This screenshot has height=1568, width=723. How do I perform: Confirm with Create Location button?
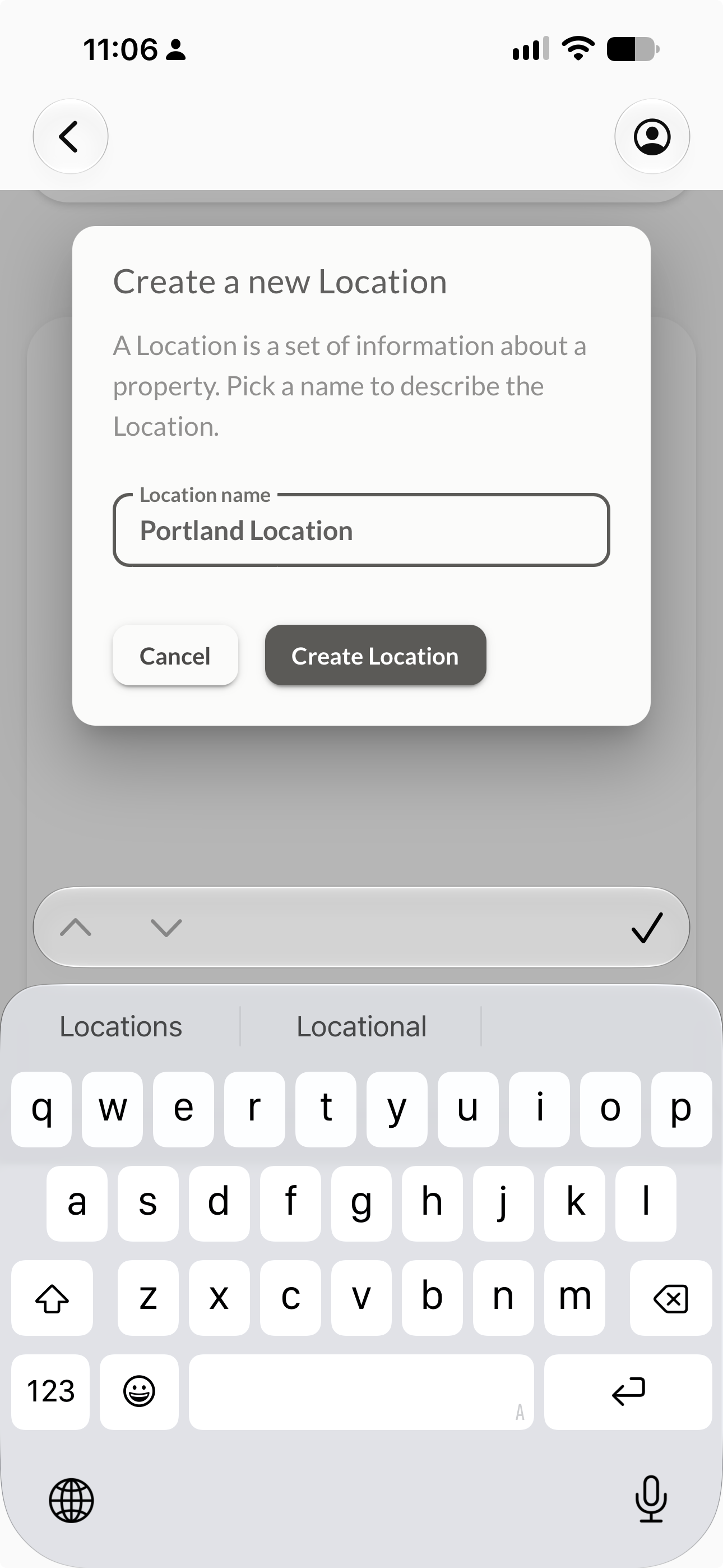coord(376,656)
